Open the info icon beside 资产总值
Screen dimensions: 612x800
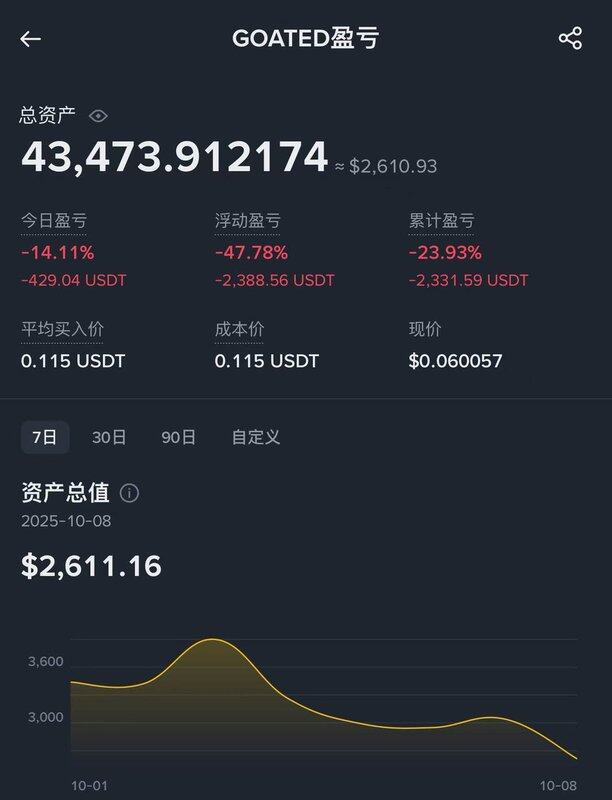[x=130, y=493]
